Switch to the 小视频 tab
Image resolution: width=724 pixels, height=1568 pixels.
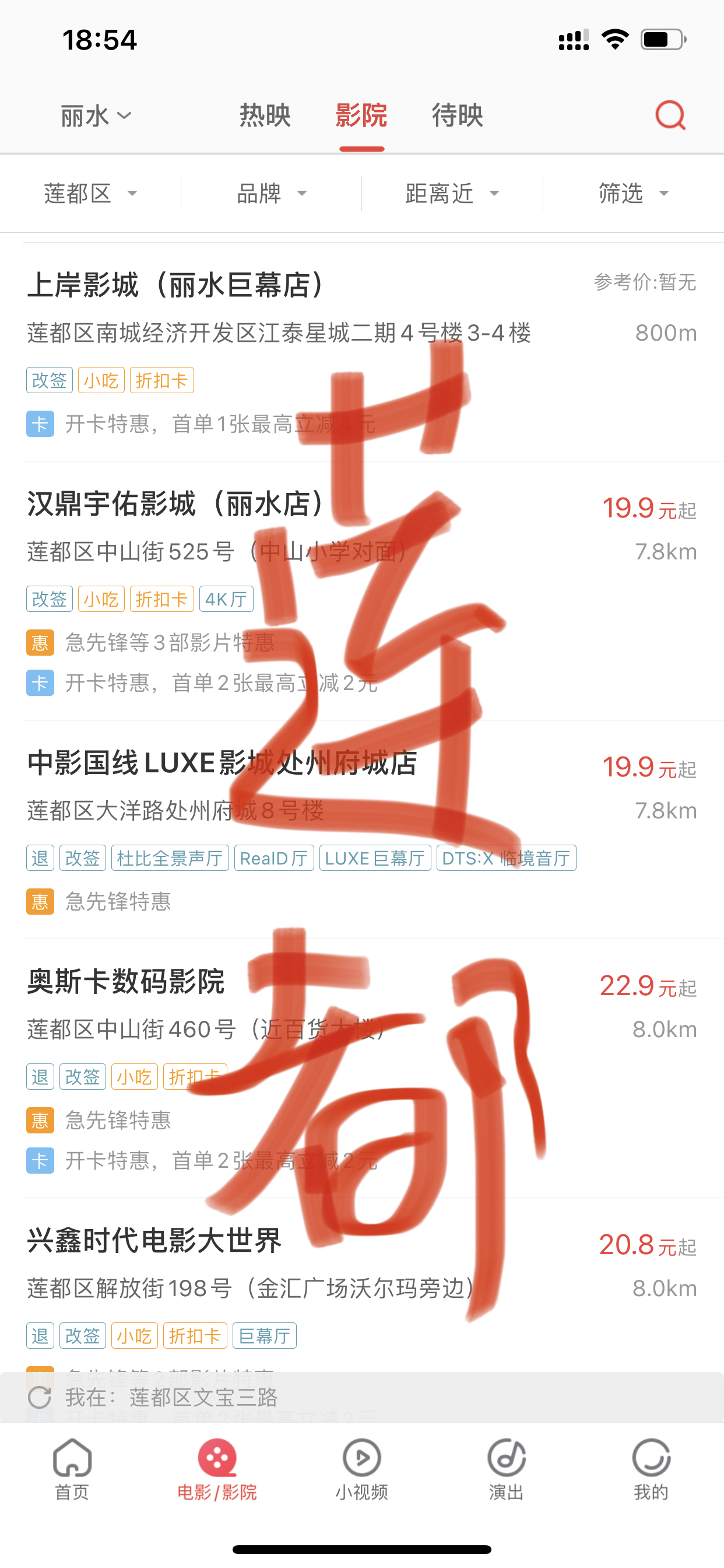(361, 1468)
